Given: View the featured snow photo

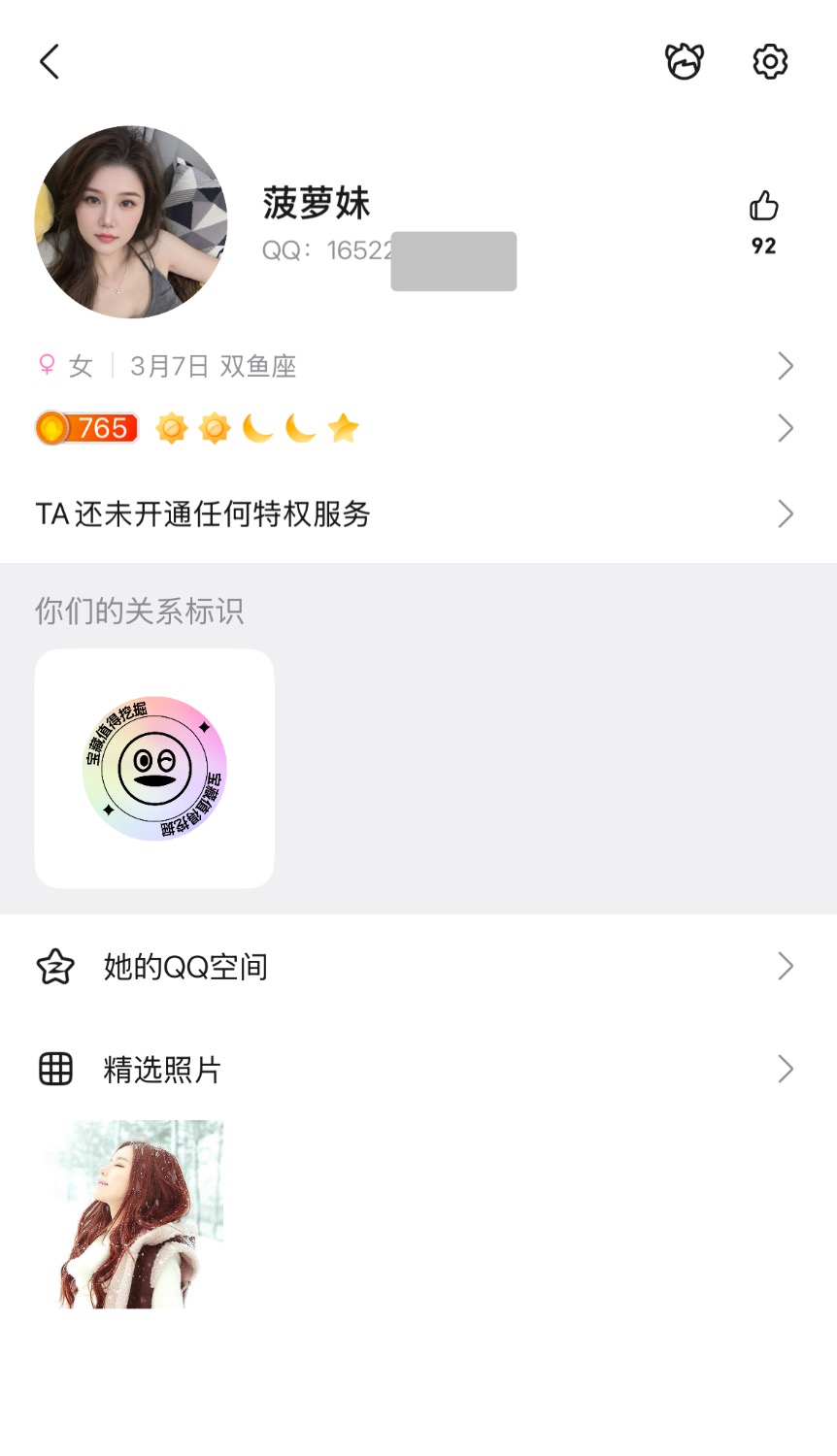Looking at the screenshot, I should pyautogui.click(x=131, y=1213).
